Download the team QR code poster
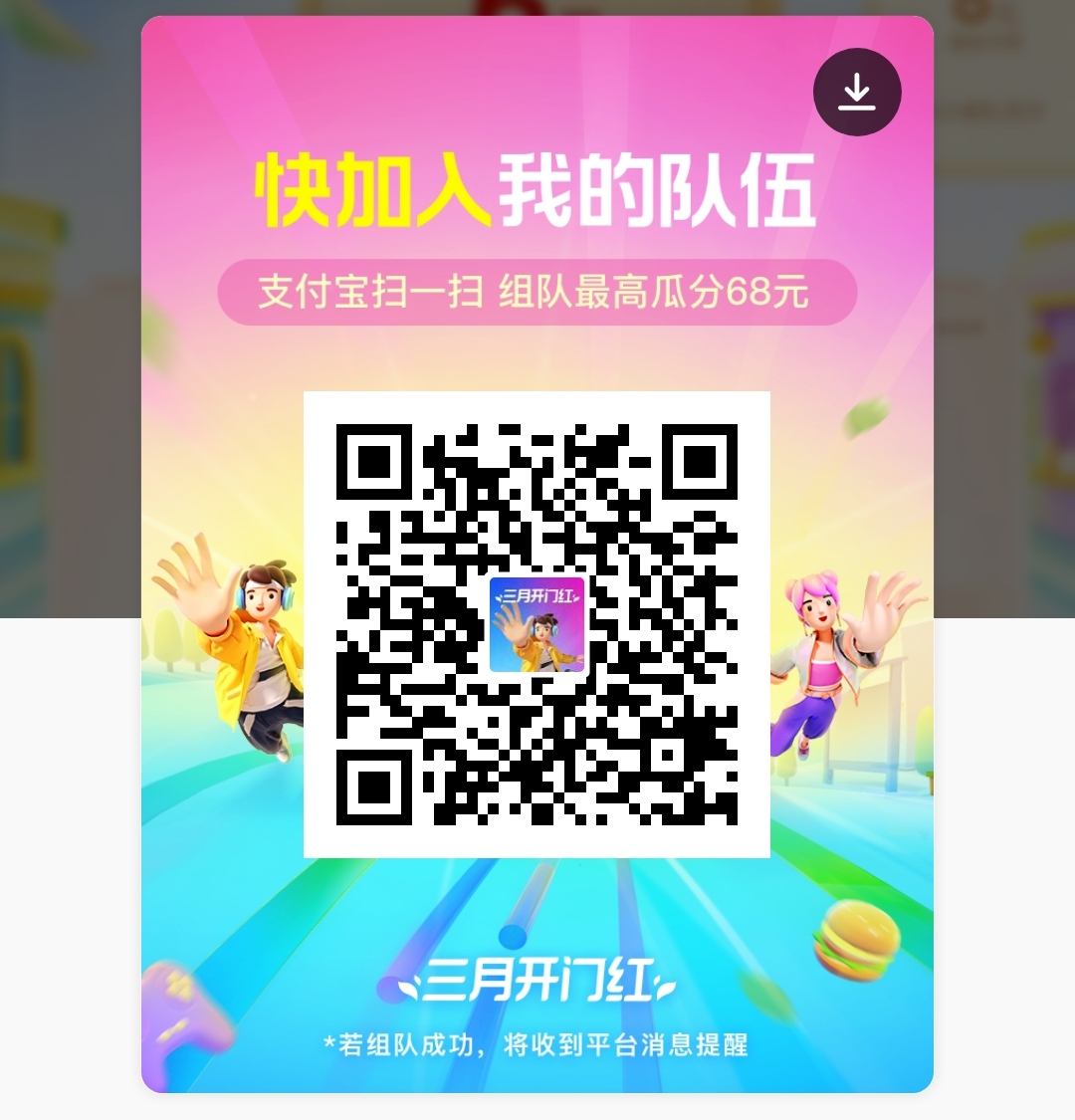 point(857,93)
